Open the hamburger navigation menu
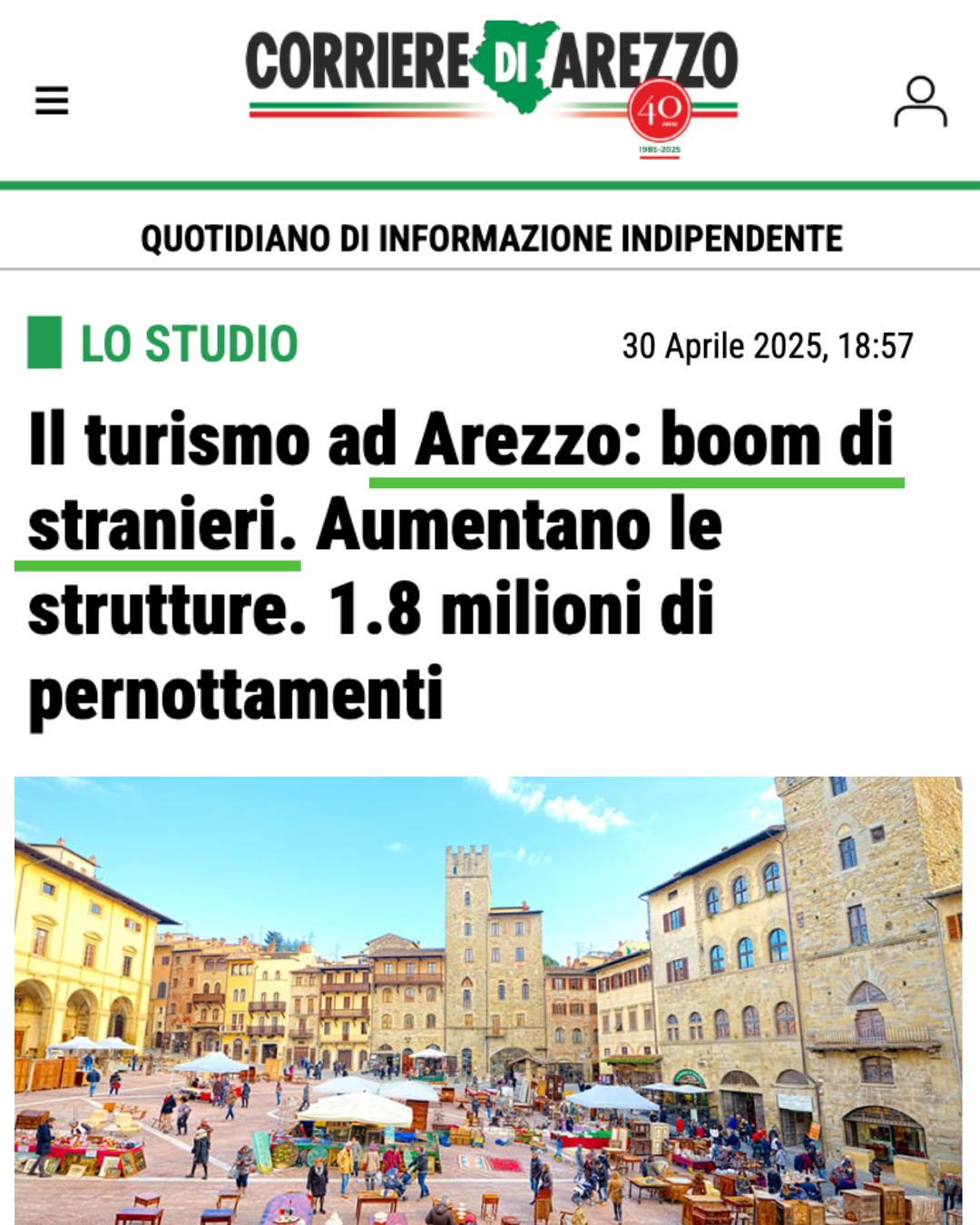Image resolution: width=980 pixels, height=1225 pixels. (52, 100)
